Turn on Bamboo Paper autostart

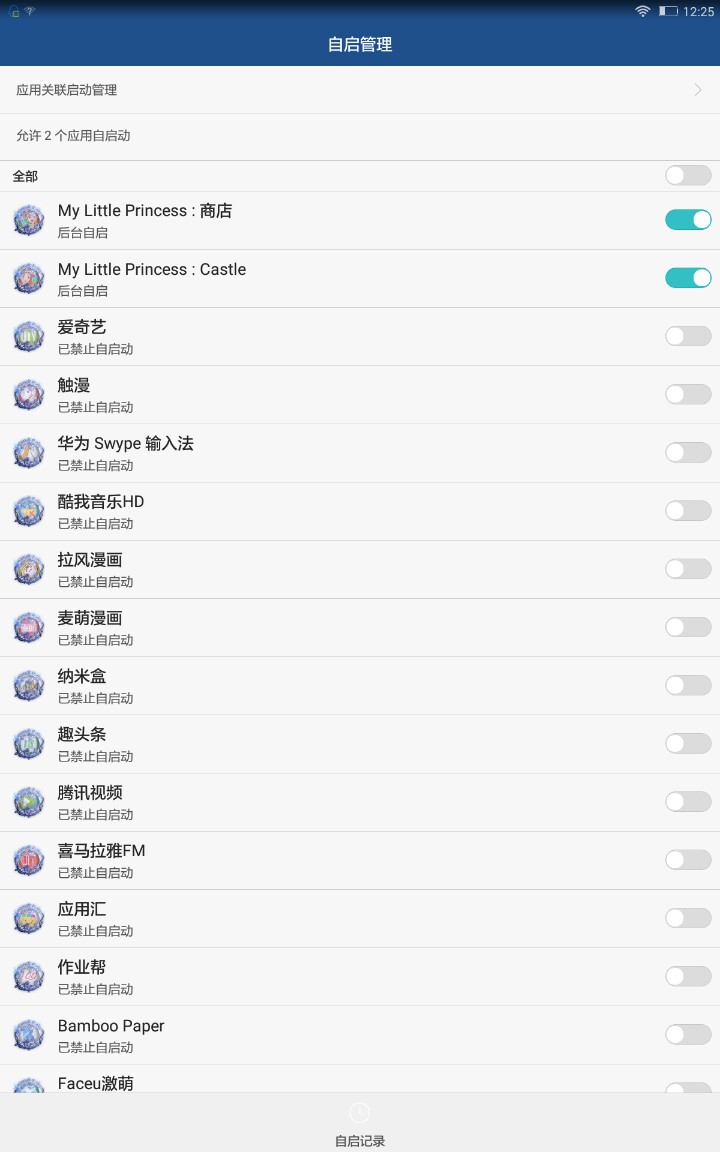(688, 1034)
